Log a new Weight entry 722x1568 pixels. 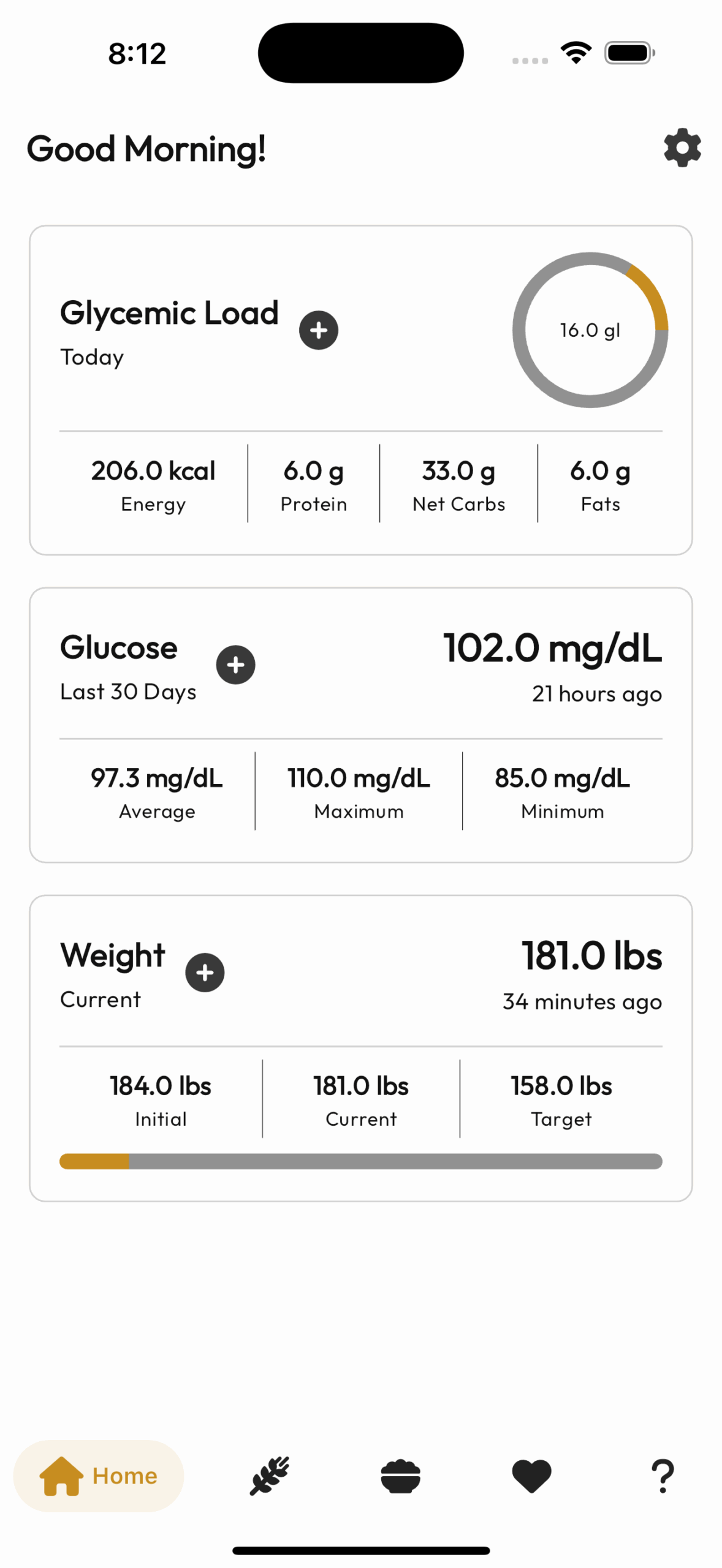click(205, 972)
